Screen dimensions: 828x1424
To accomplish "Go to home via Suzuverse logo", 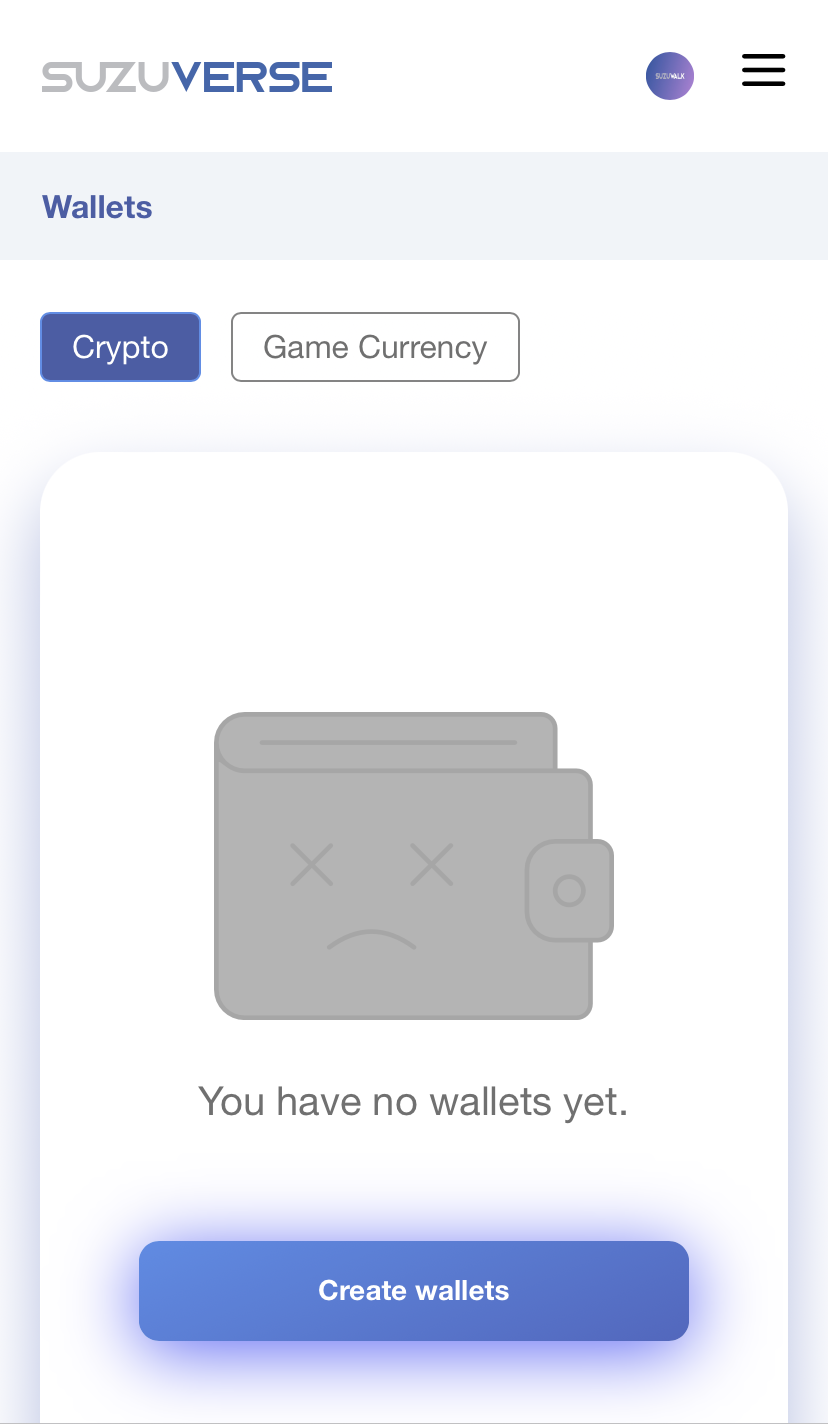I will tap(187, 77).
